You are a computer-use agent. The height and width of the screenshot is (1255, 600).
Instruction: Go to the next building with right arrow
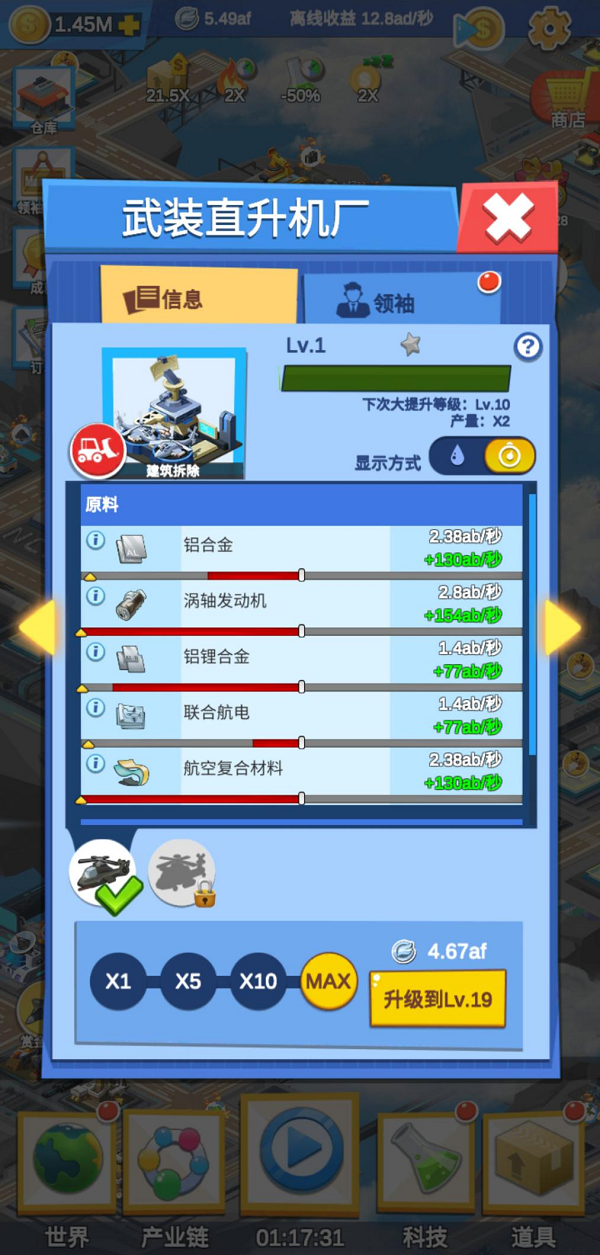(x=562, y=628)
